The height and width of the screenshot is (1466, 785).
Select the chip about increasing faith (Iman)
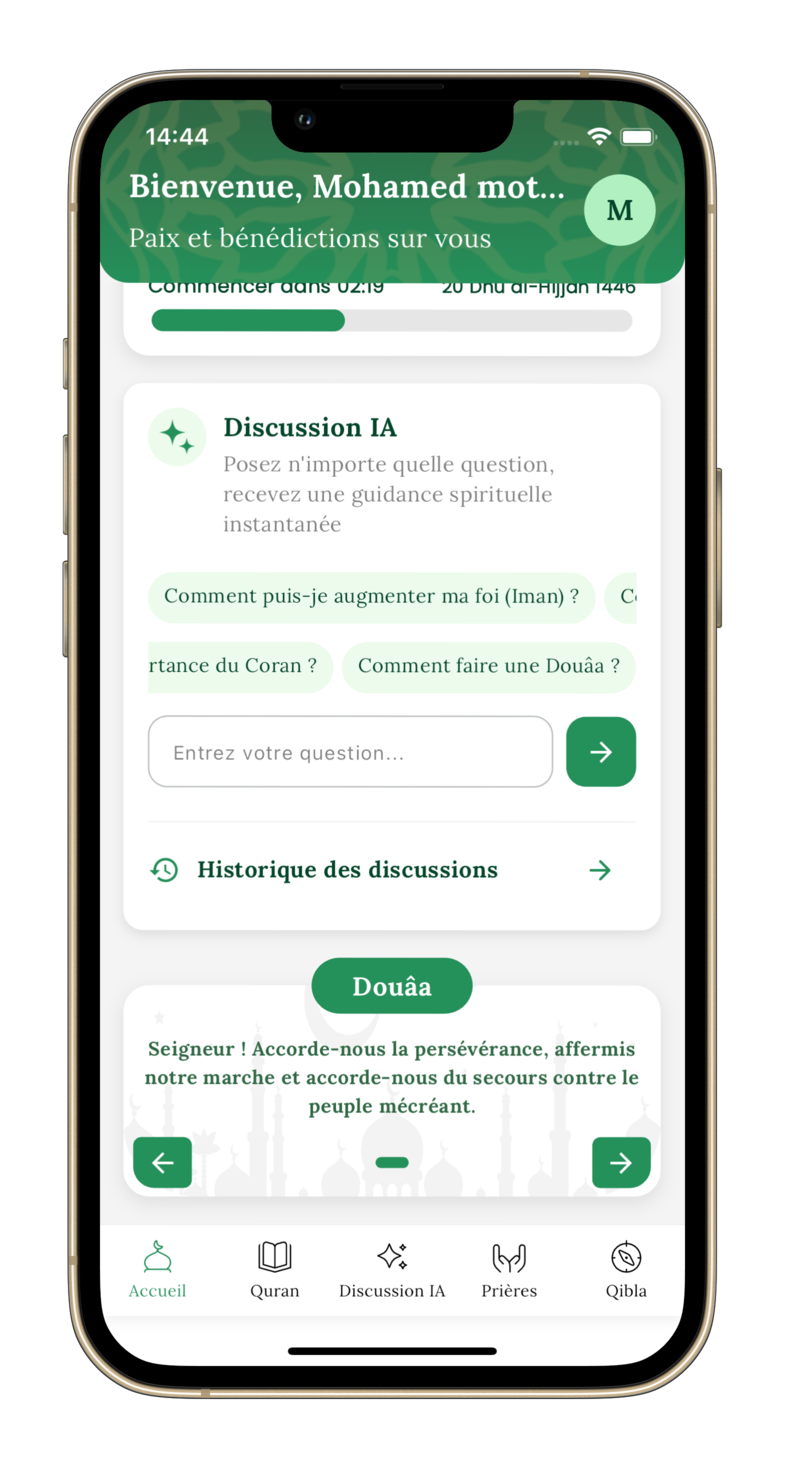point(371,598)
